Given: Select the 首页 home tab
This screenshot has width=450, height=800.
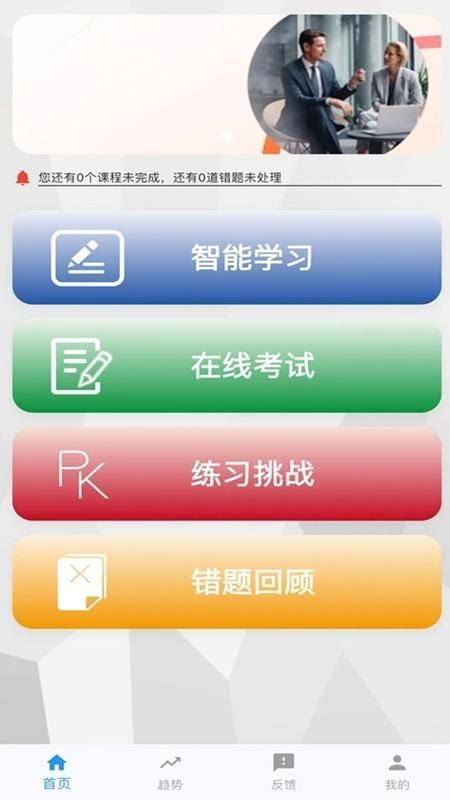Looking at the screenshot, I should pos(57,772).
